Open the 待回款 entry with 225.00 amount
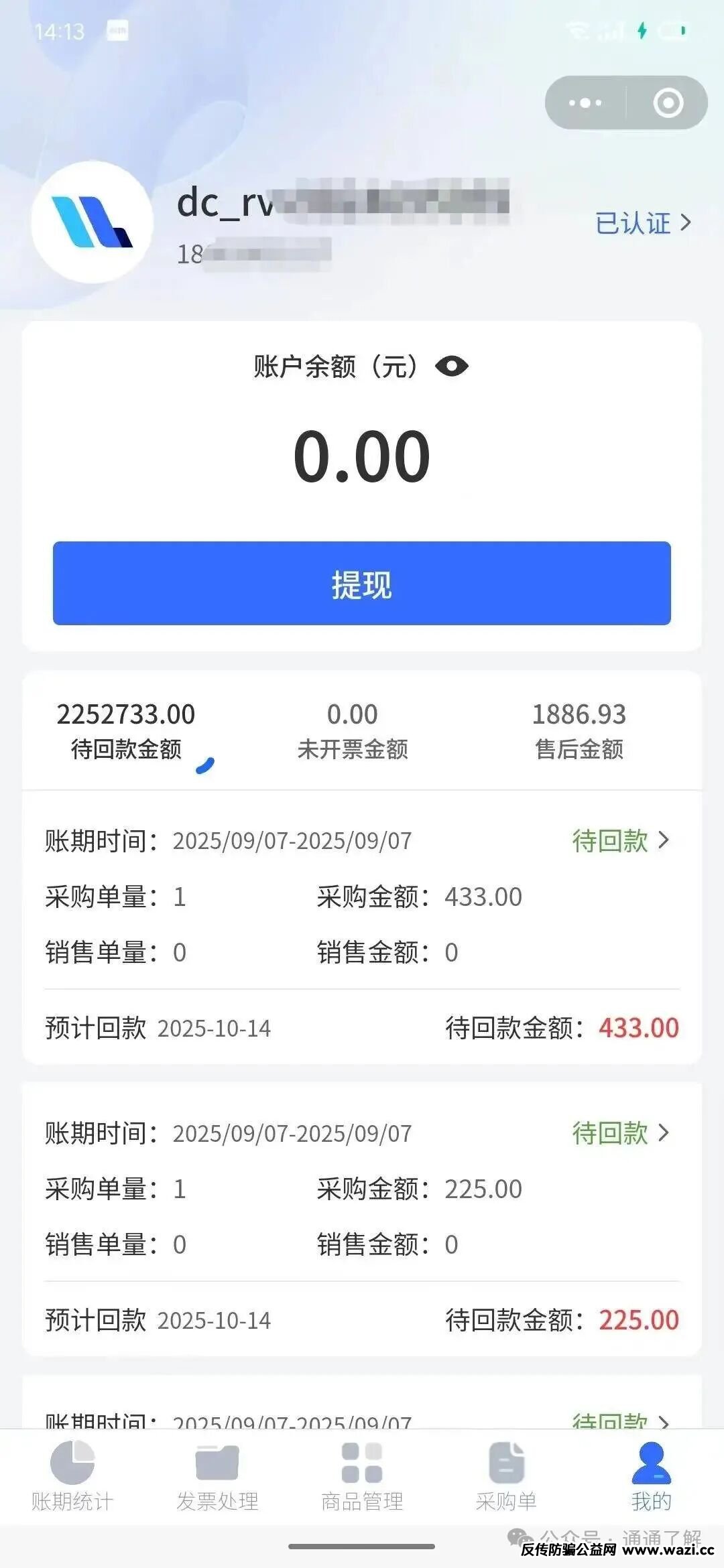Image resolution: width=724 pixels, height=1568 pixels. pyautogui.click(x=620, y=1133)
